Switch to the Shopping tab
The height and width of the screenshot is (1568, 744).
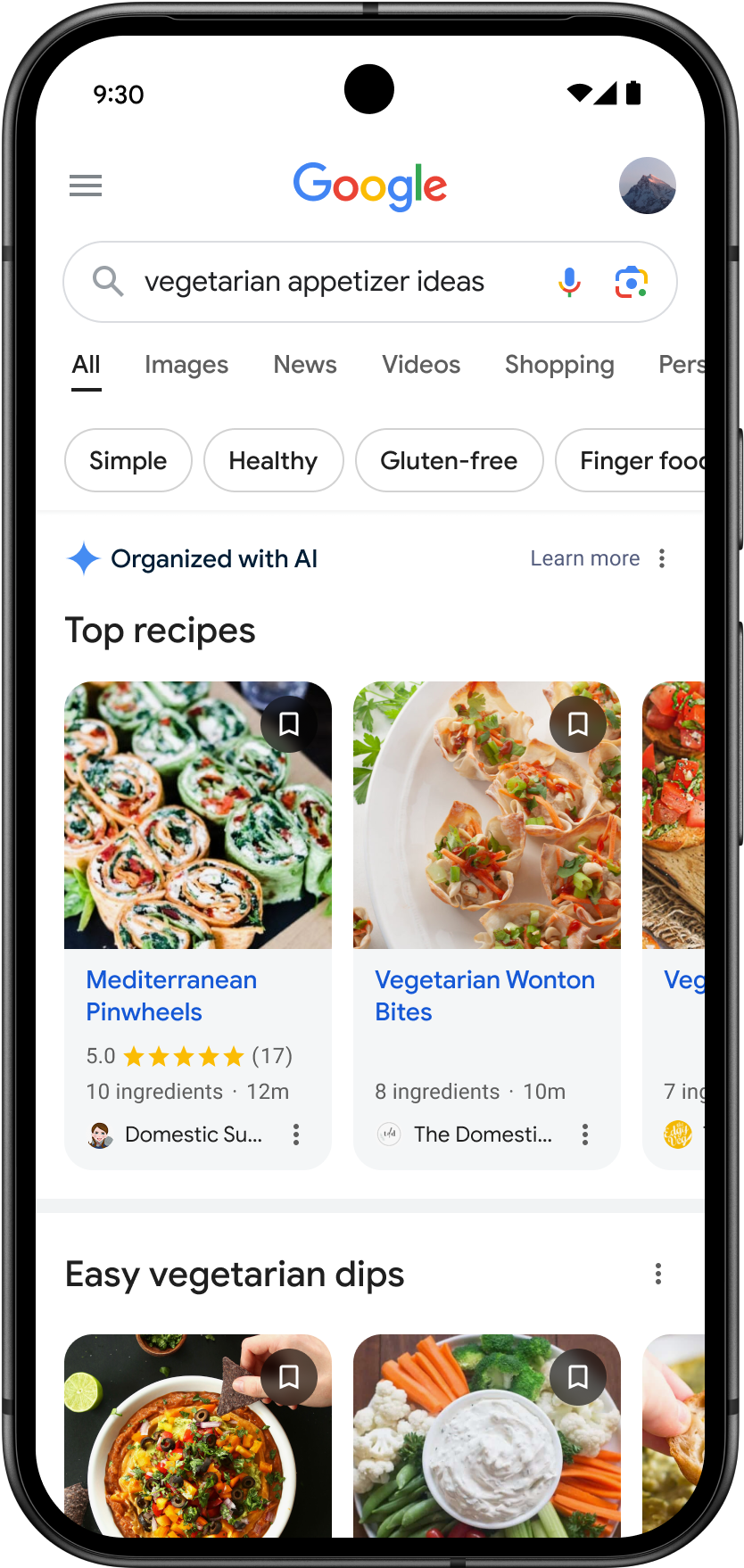559,365
